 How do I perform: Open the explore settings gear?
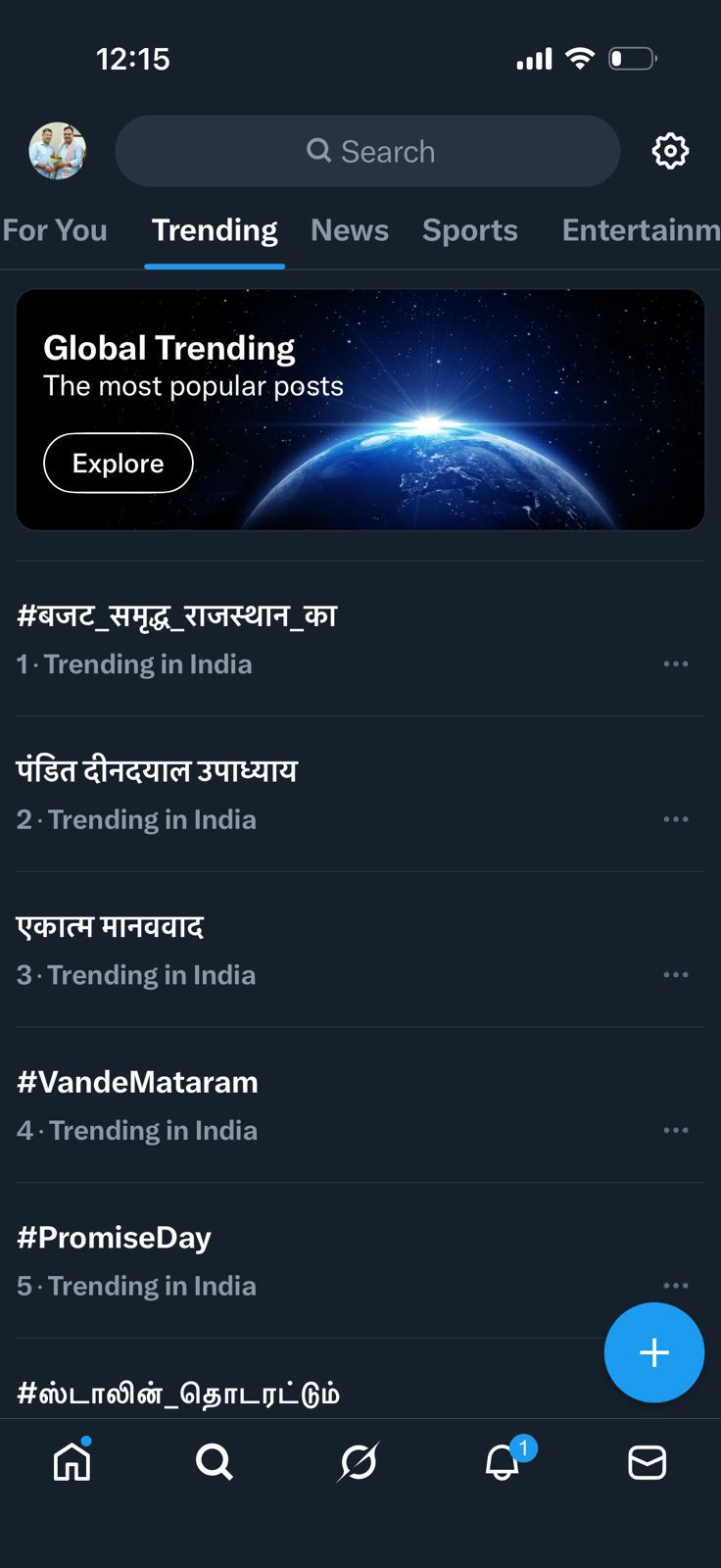click(670, 151)
